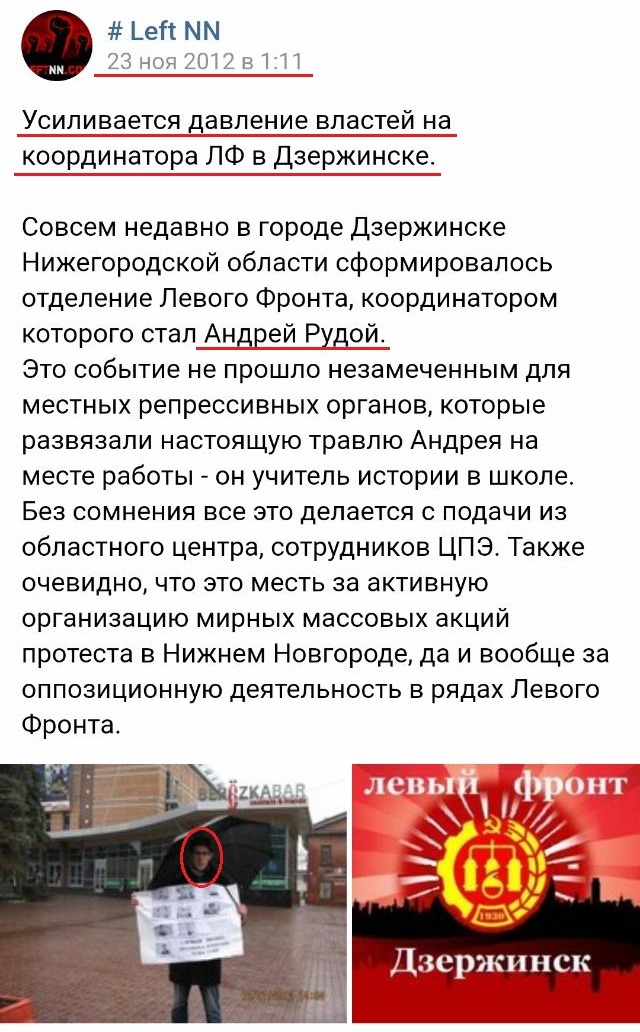Open the # Left NN community page
This screenshot has width=640, height=1032.
tap(164, 30)
